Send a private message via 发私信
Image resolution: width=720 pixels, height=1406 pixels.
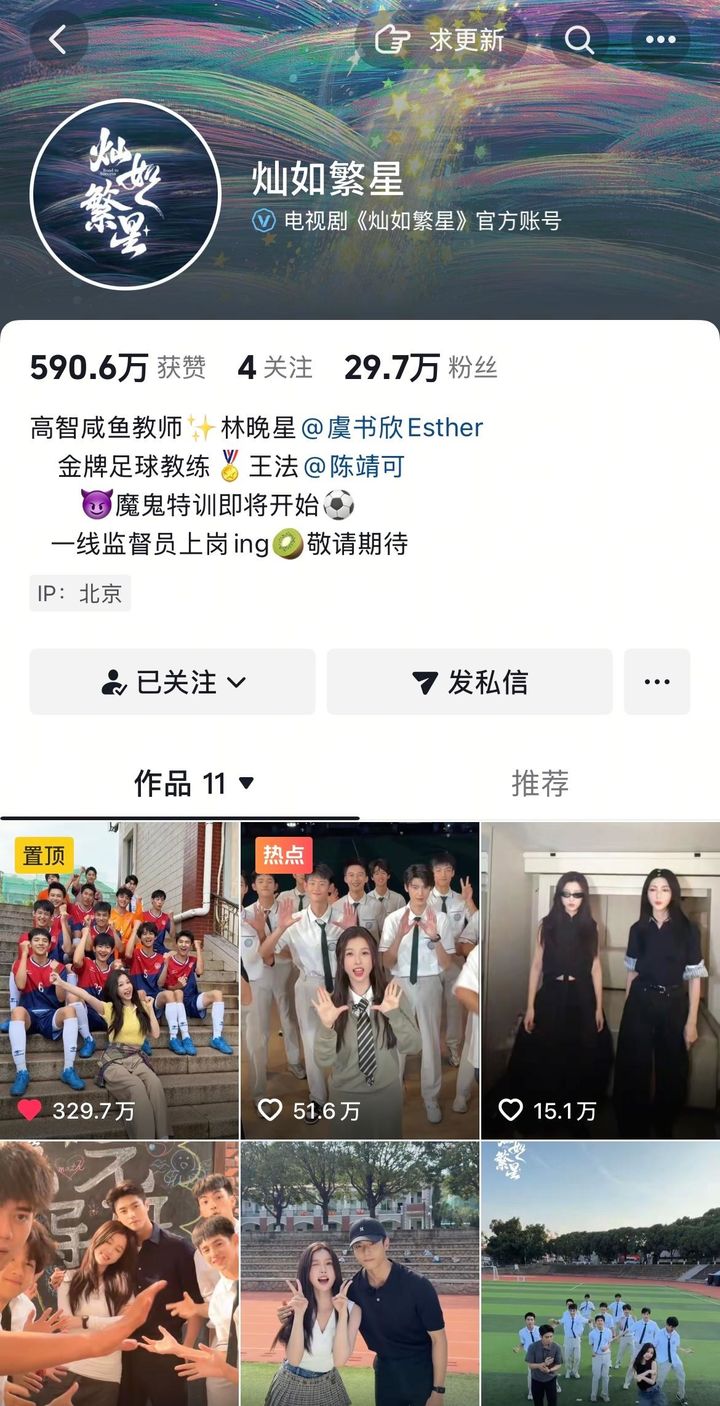click(x=469, y=682)
